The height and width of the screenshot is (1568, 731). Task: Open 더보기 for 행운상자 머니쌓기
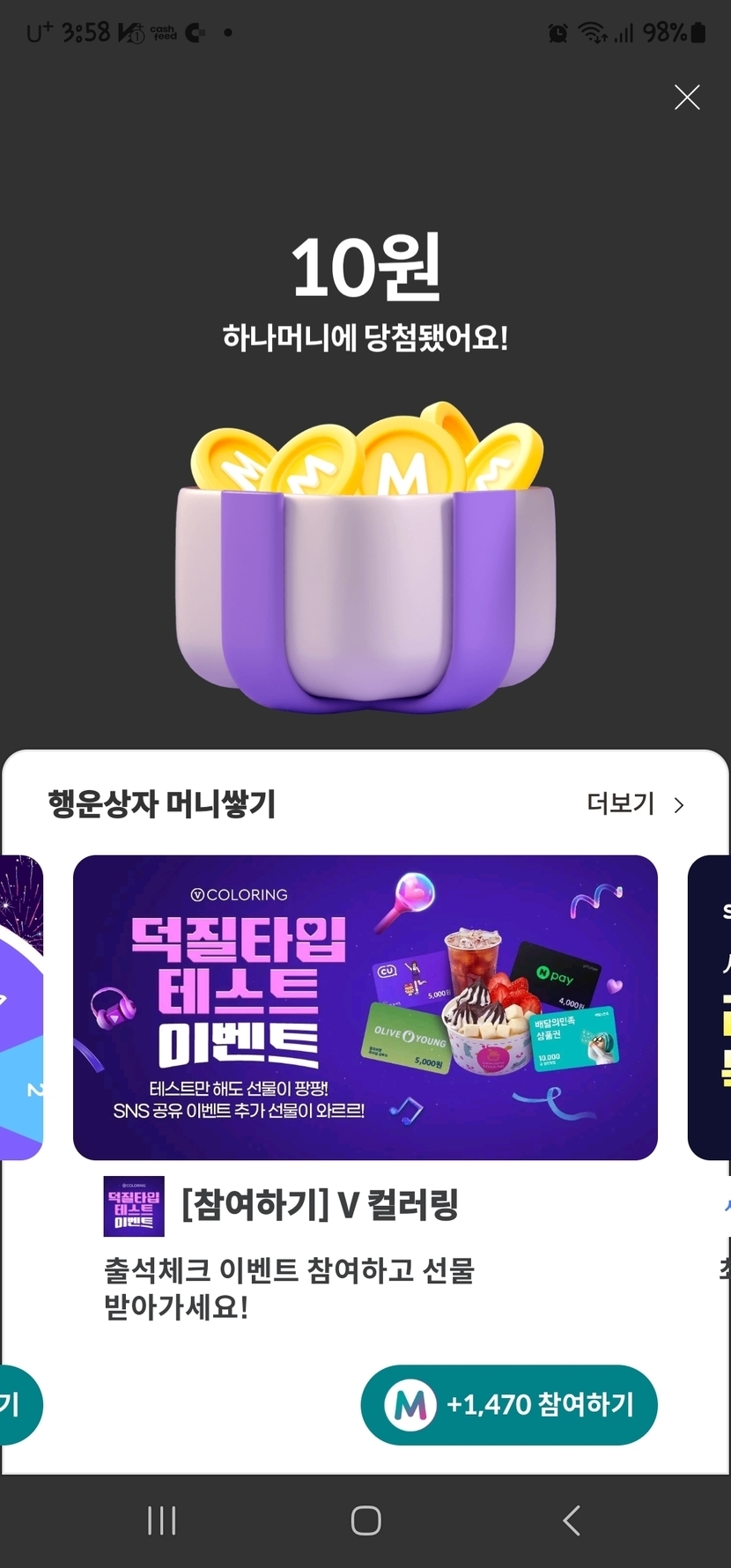click(x=635, y=803)
